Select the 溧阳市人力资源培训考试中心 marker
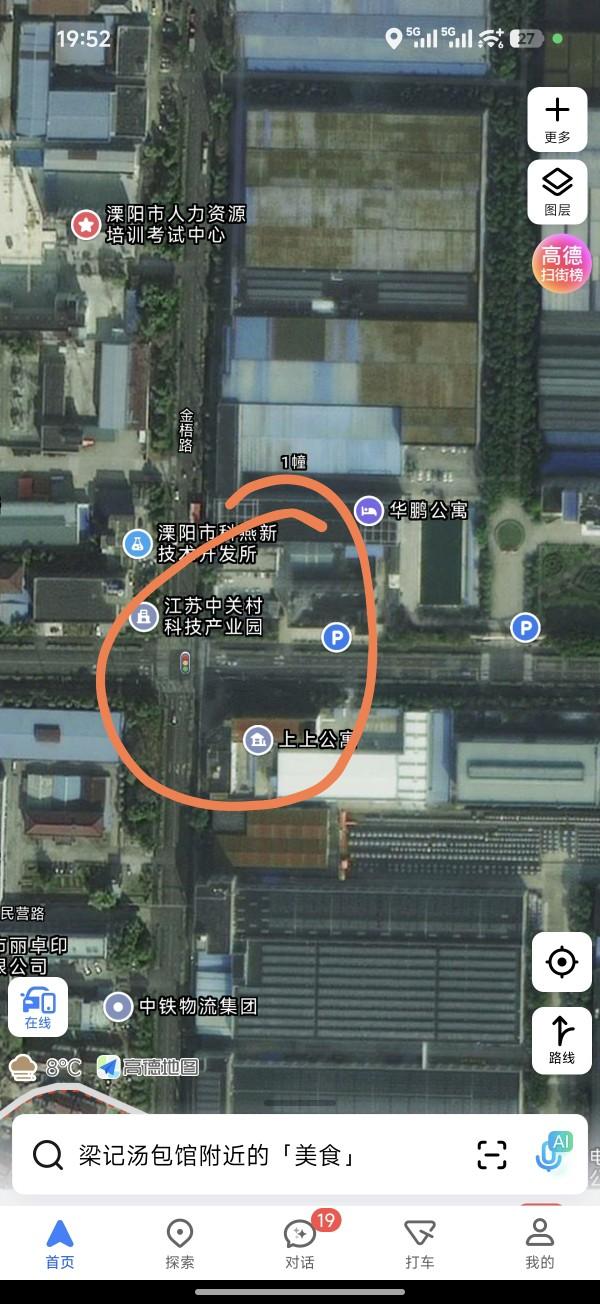The height and width of the screenshot is (1304, 600). coord(86,225)
